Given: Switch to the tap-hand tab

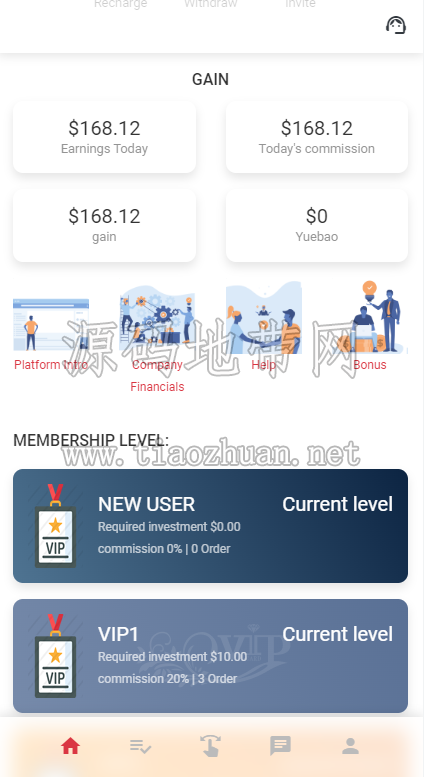Looking at the screenshot, I should 211,746.
